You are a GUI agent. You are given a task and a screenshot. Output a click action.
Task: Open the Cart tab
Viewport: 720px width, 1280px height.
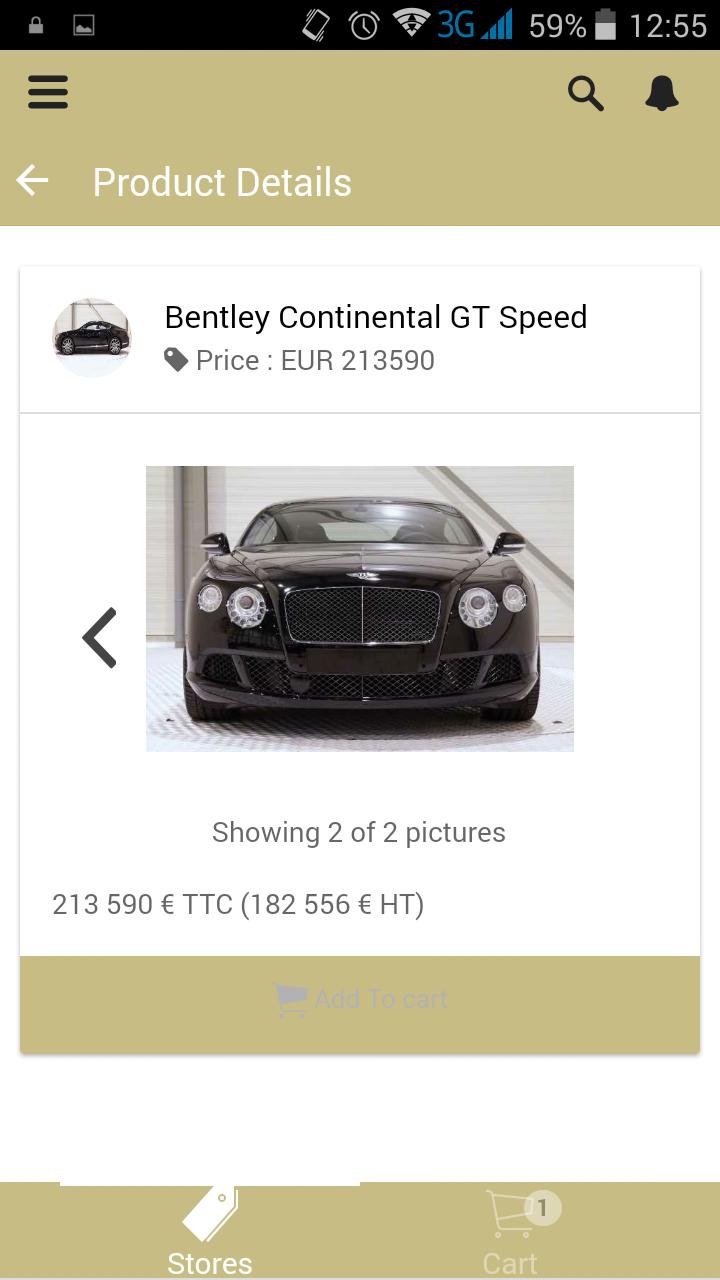(512, 1231)
